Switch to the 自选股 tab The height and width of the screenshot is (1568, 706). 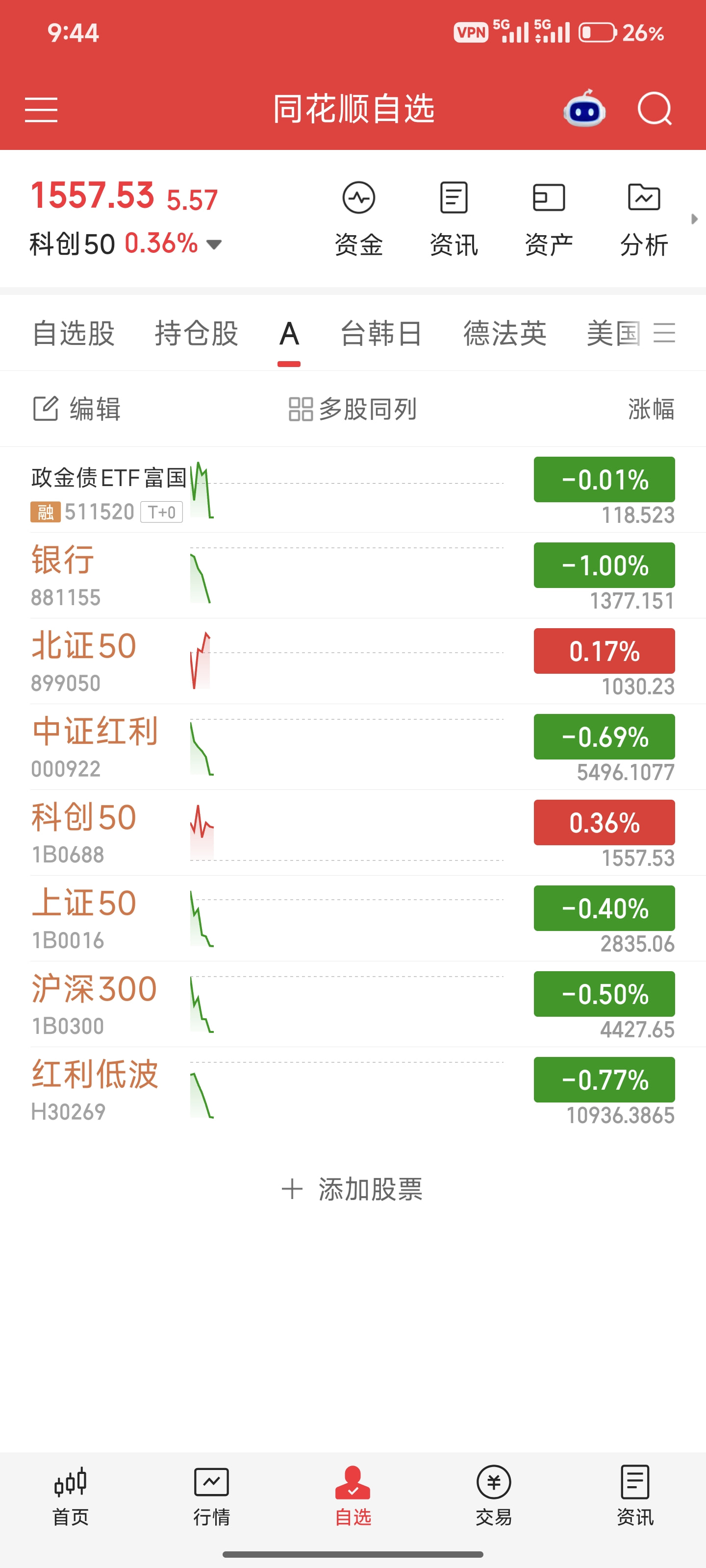[x=74, y=334]
